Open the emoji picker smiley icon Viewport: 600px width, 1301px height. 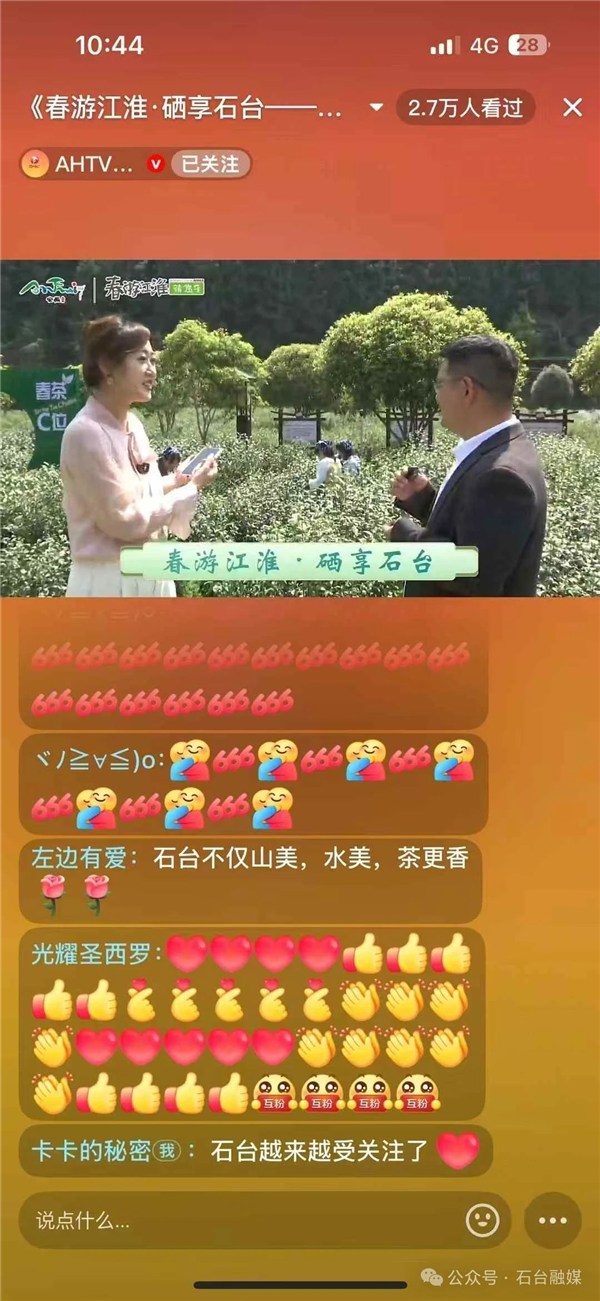pyautogui.click(x=483, y=1219)
